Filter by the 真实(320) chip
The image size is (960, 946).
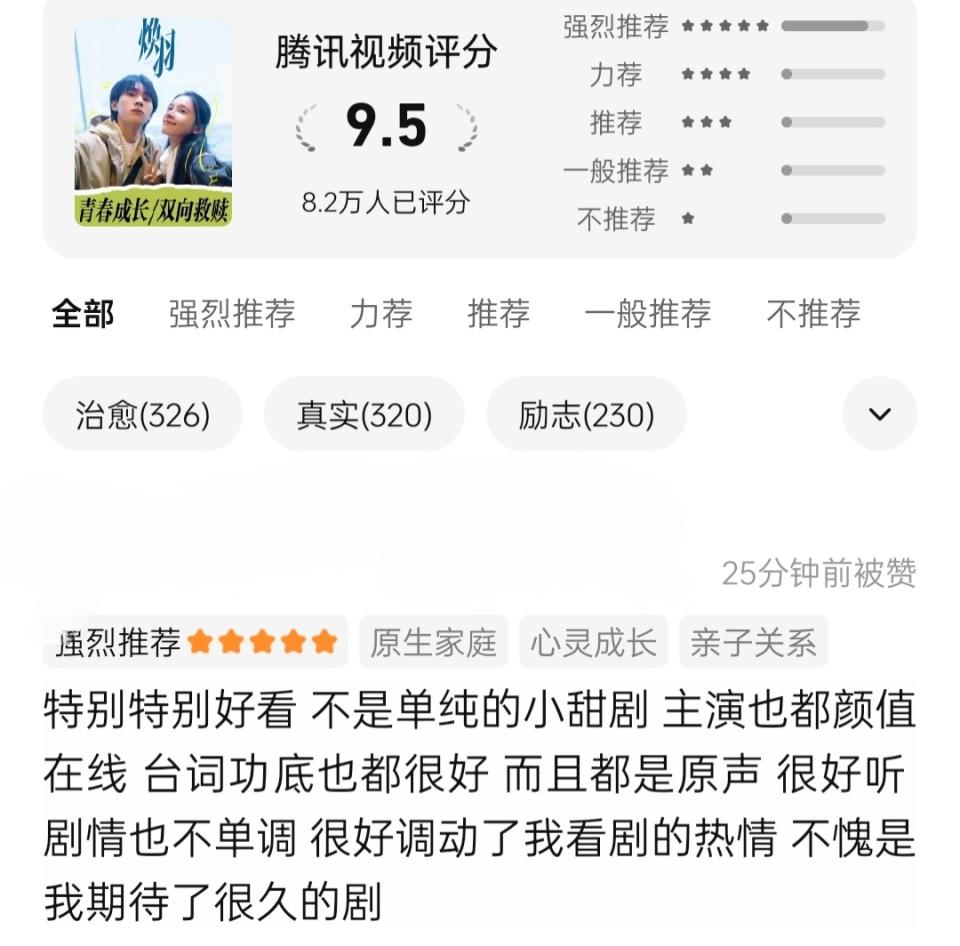(364, 414)
